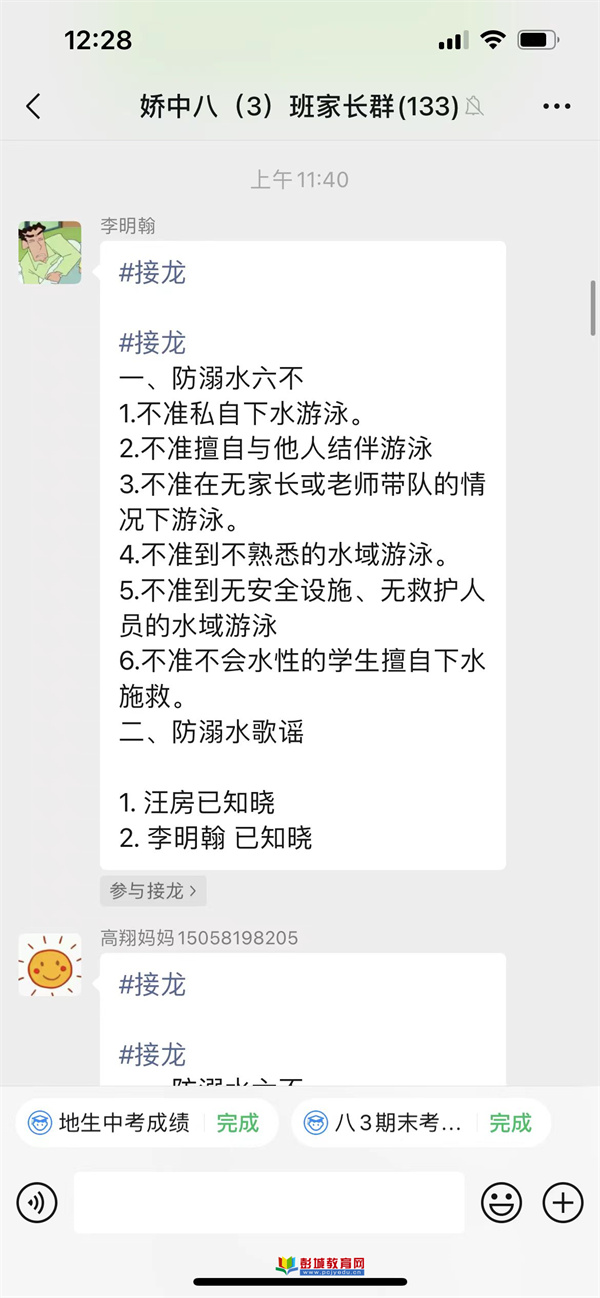This screenshot has height=1298, width=600.
Task: Open 李明翰's avatar profile
Action: pos(50,253)
